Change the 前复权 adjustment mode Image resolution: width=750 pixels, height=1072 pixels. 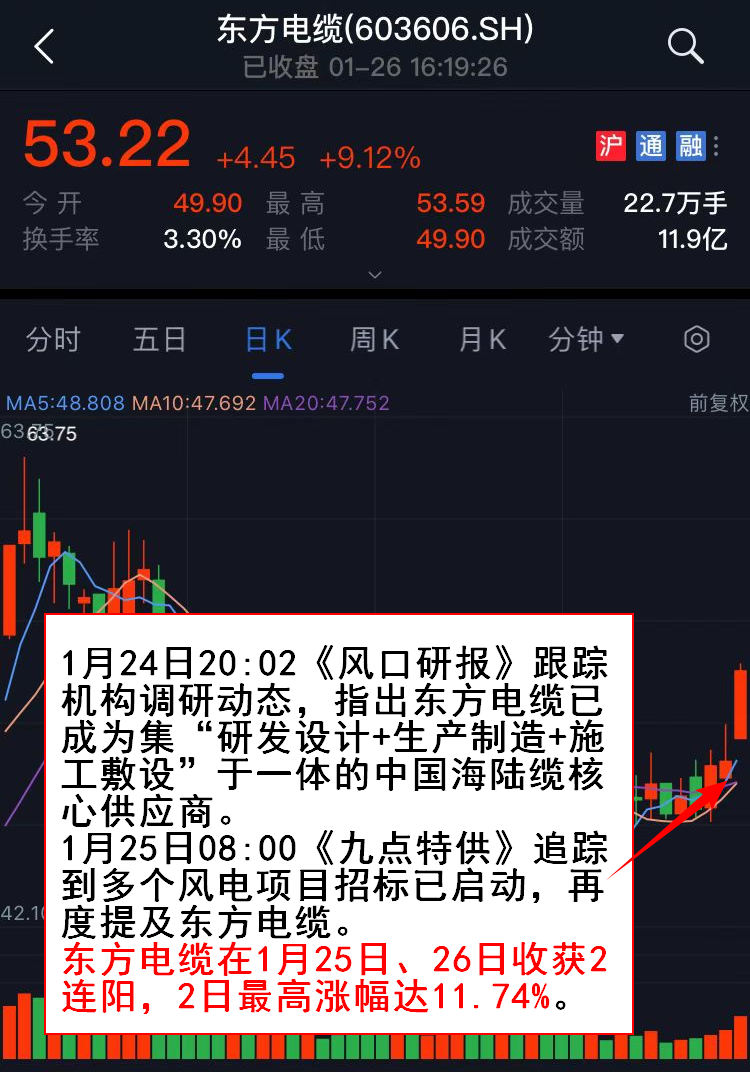[x=718, y=403]
